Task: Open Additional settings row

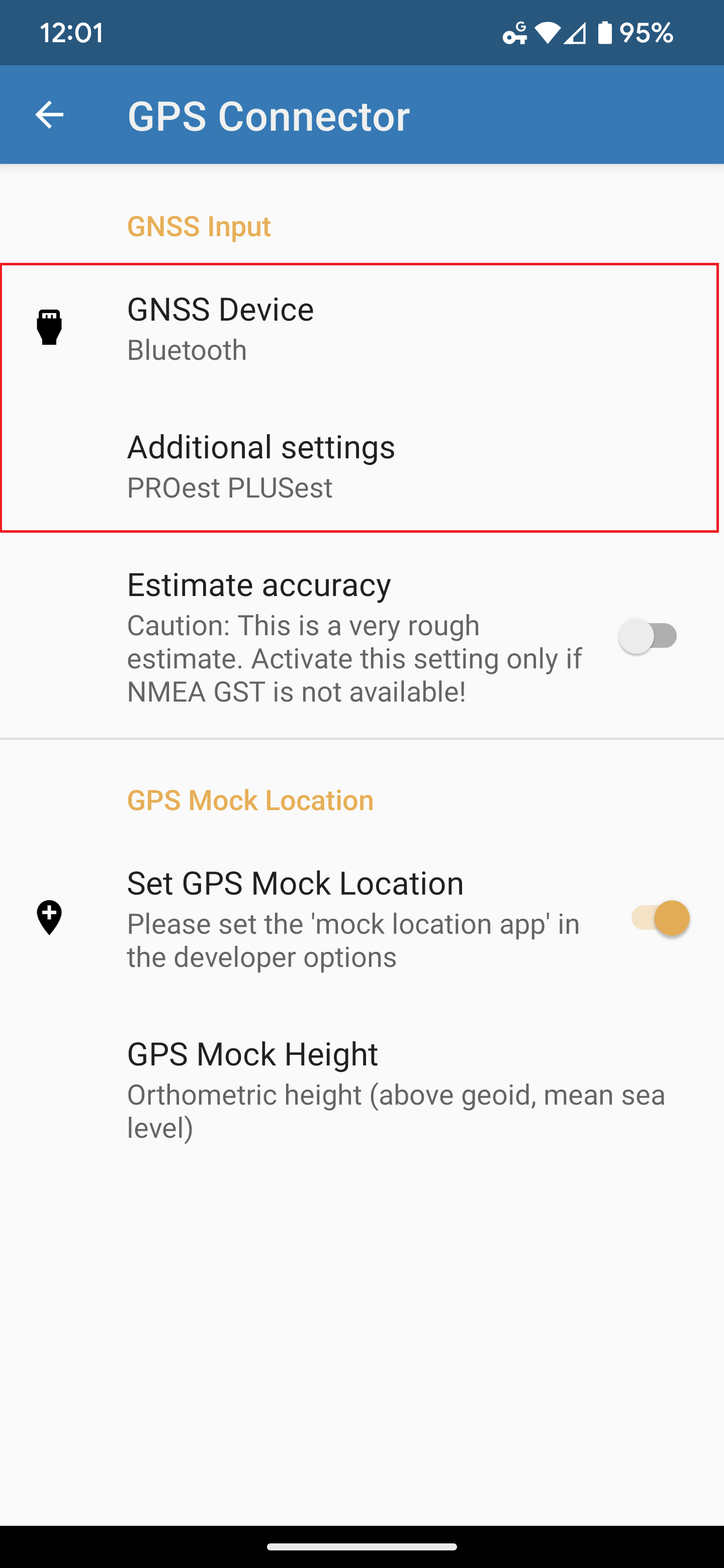Action: coord(359,466)
